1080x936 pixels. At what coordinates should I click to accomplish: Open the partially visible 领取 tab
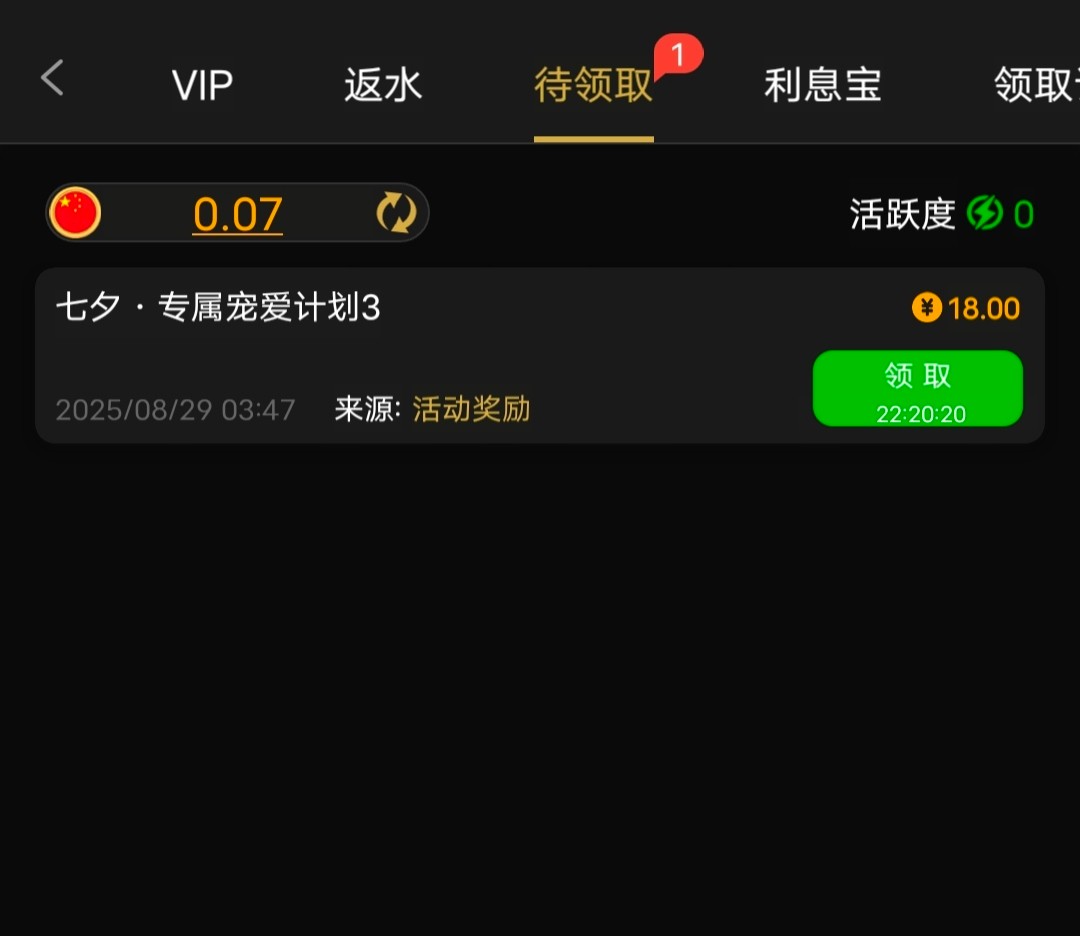1036,86
